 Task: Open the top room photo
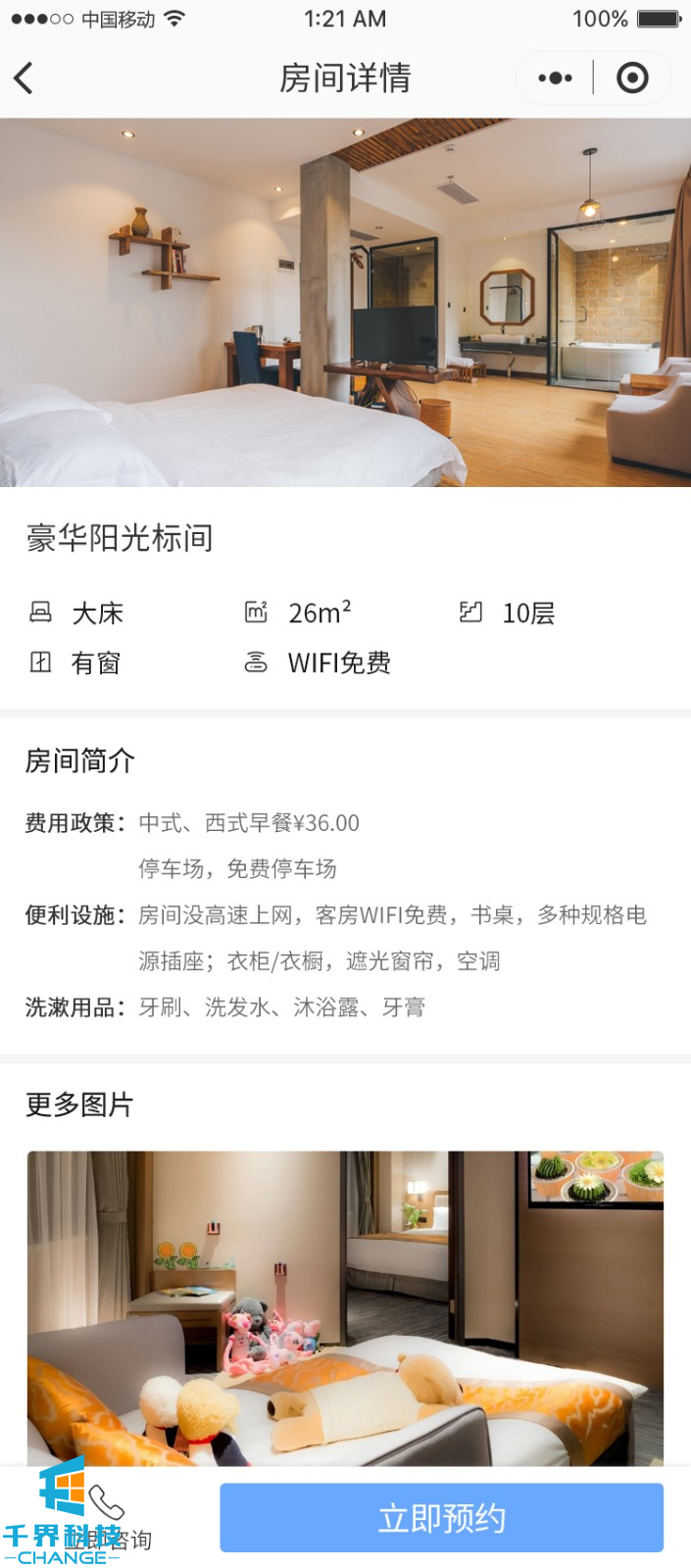tap(345, 303)
